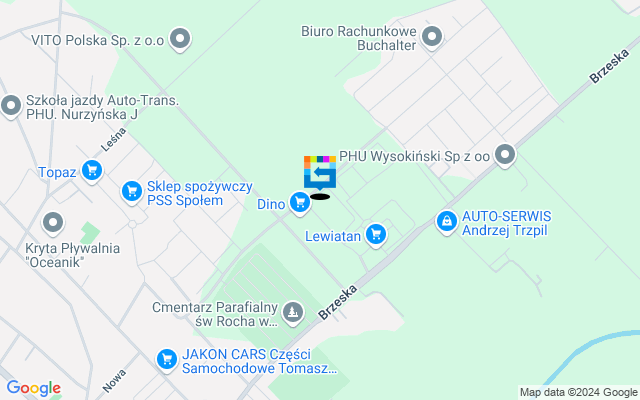Open the Google logo link
Viewport: 640px width, 400px height.
click(33, 388)
